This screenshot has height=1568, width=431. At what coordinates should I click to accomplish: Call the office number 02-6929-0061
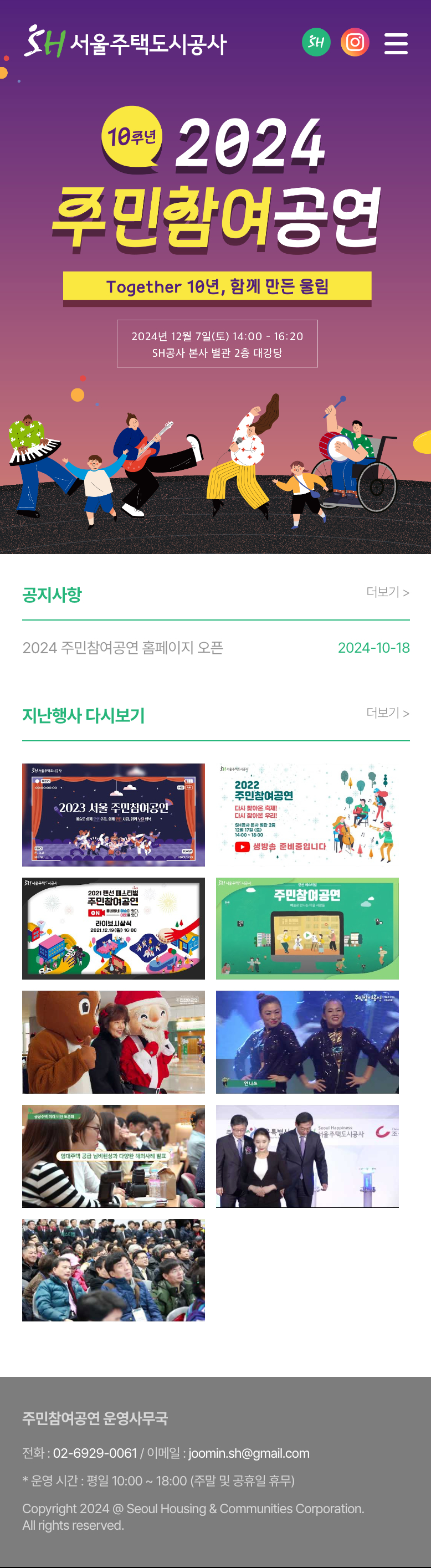95,1453
